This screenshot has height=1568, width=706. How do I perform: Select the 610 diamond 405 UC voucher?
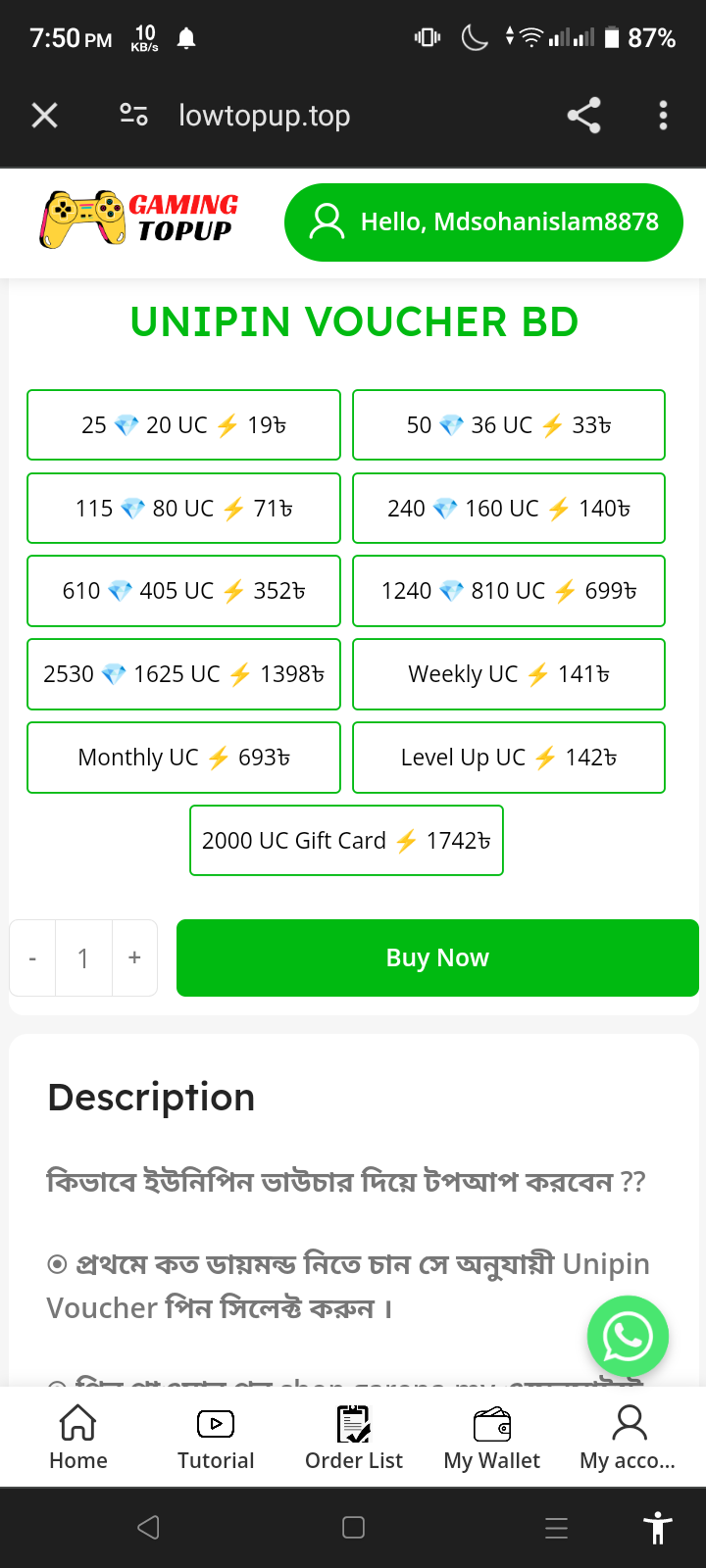pyautogui.click(x=183, y=591)
